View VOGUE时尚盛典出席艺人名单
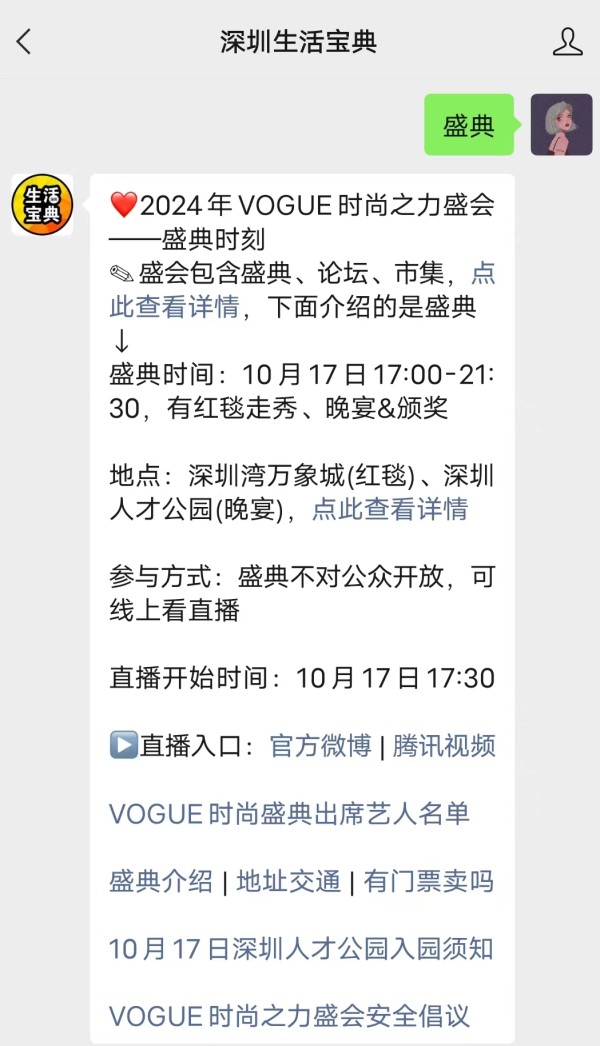The width and height of the screenshot is (600, 1046). coord(289,814)
